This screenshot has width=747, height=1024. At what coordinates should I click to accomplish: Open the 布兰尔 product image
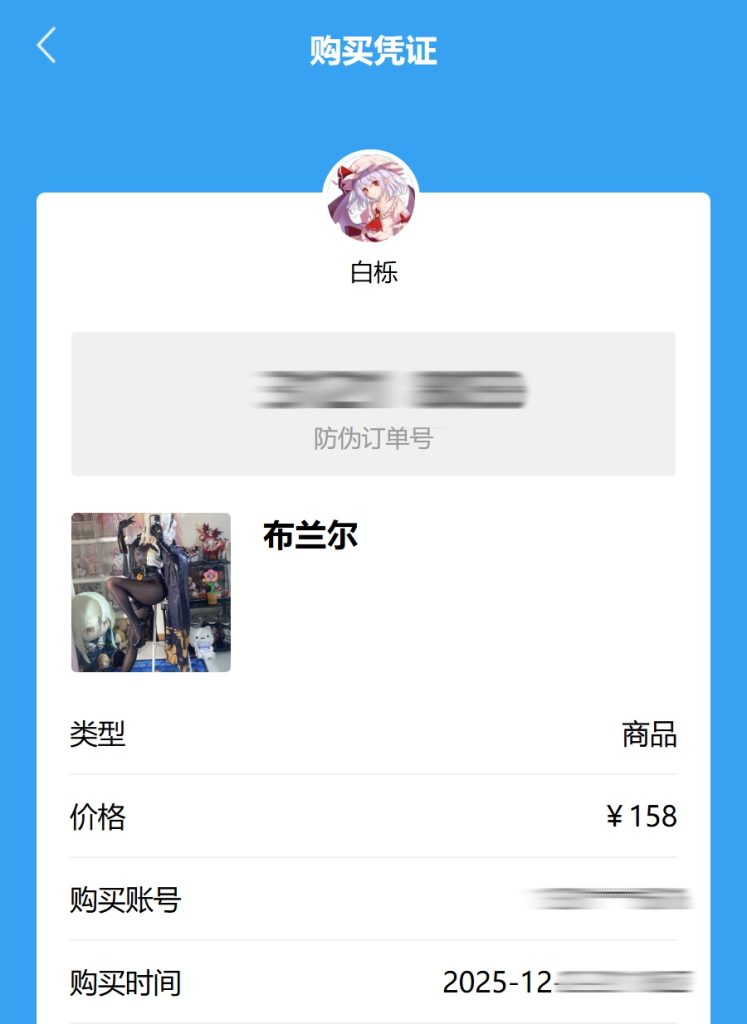tap(151, 592)
